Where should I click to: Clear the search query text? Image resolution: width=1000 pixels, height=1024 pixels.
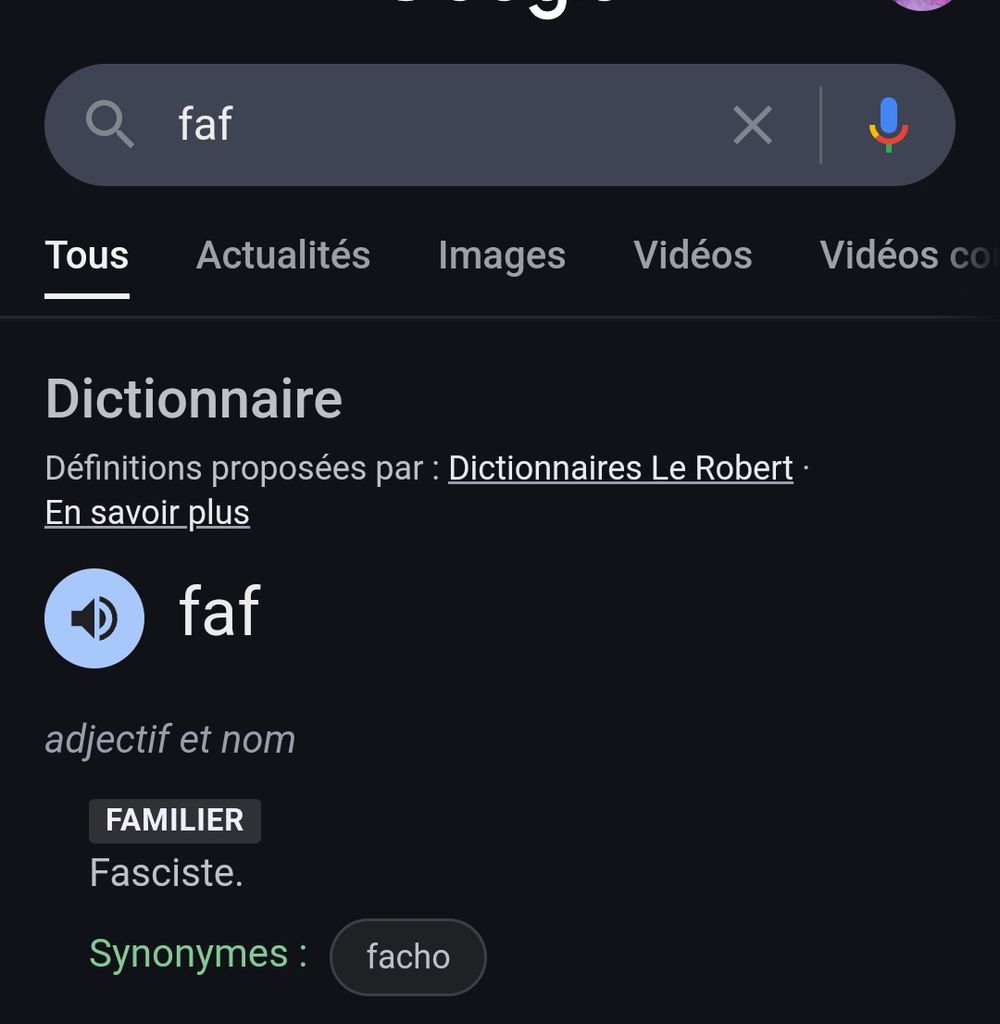pyautogui.click(x=752, y=125)
